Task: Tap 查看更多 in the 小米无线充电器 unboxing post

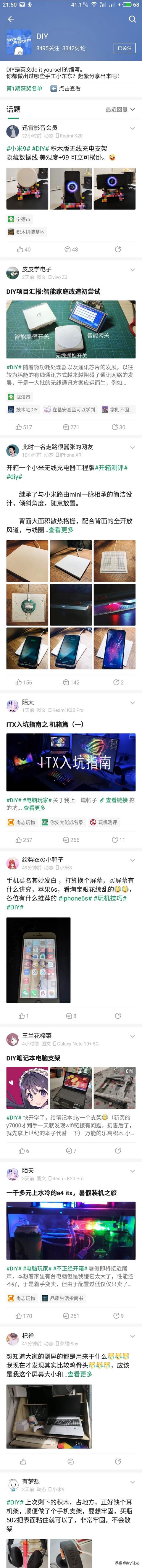Action: pos(61,530)
